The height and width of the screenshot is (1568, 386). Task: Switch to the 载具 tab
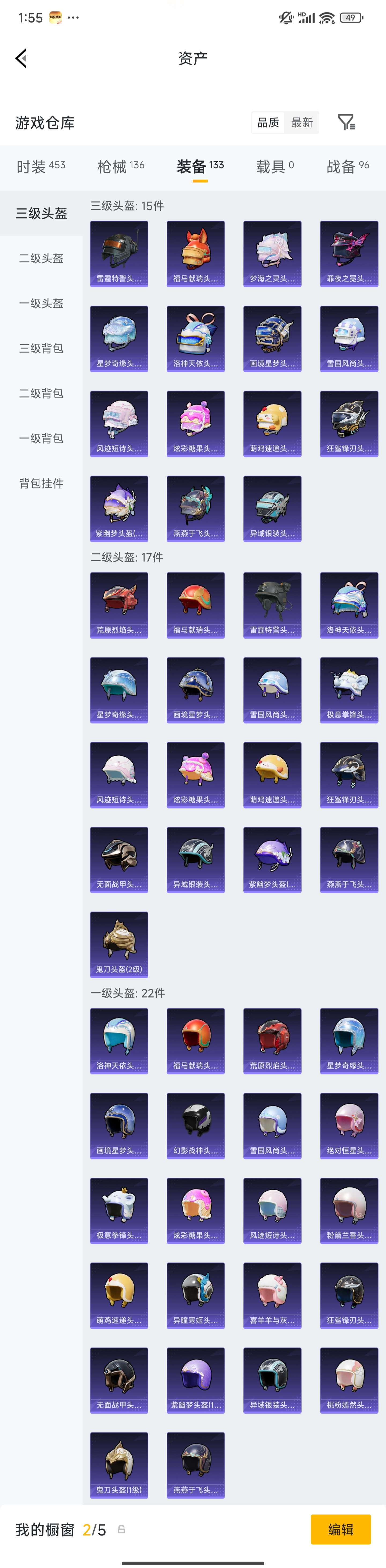point(274,167)
